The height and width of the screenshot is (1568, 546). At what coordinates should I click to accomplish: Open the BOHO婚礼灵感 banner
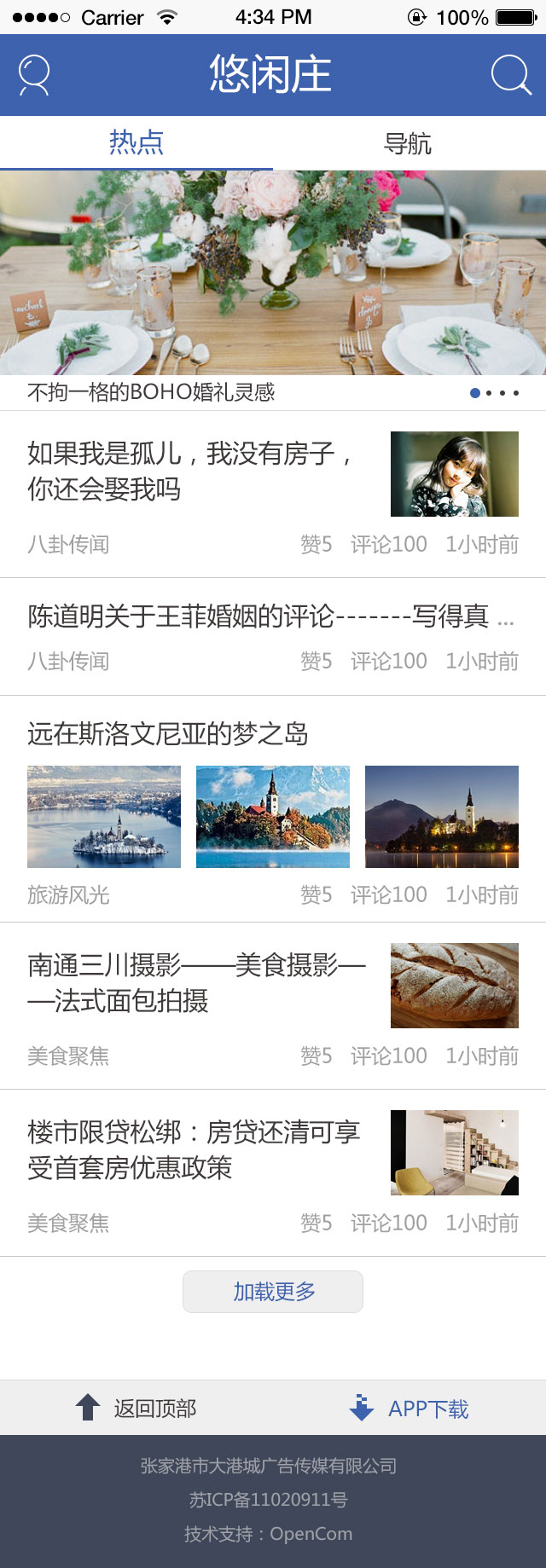pos(273,273)
